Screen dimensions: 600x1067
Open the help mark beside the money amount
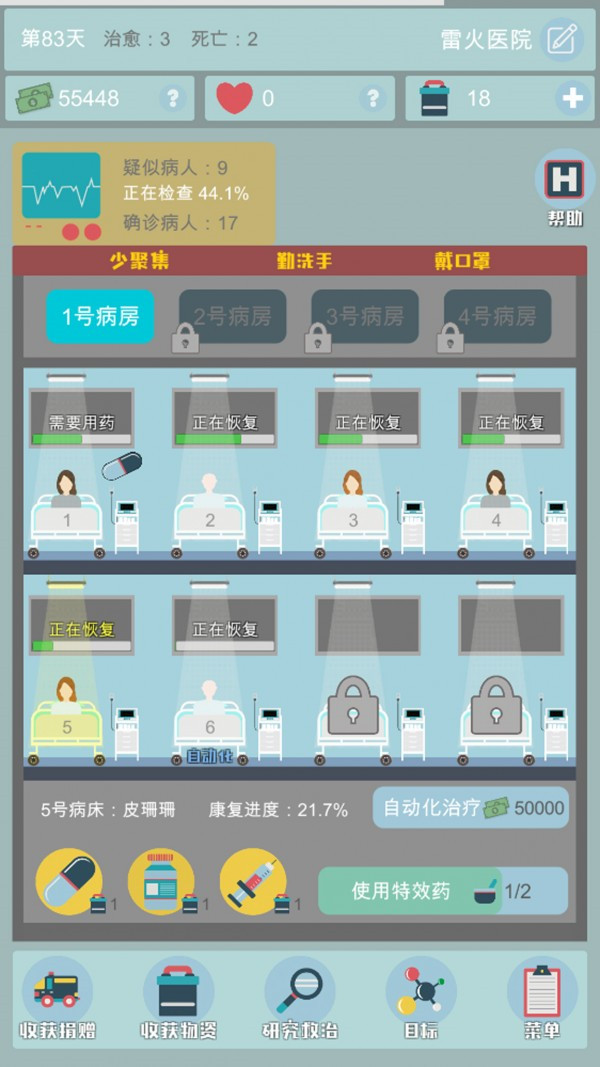(x=174, y=98)
